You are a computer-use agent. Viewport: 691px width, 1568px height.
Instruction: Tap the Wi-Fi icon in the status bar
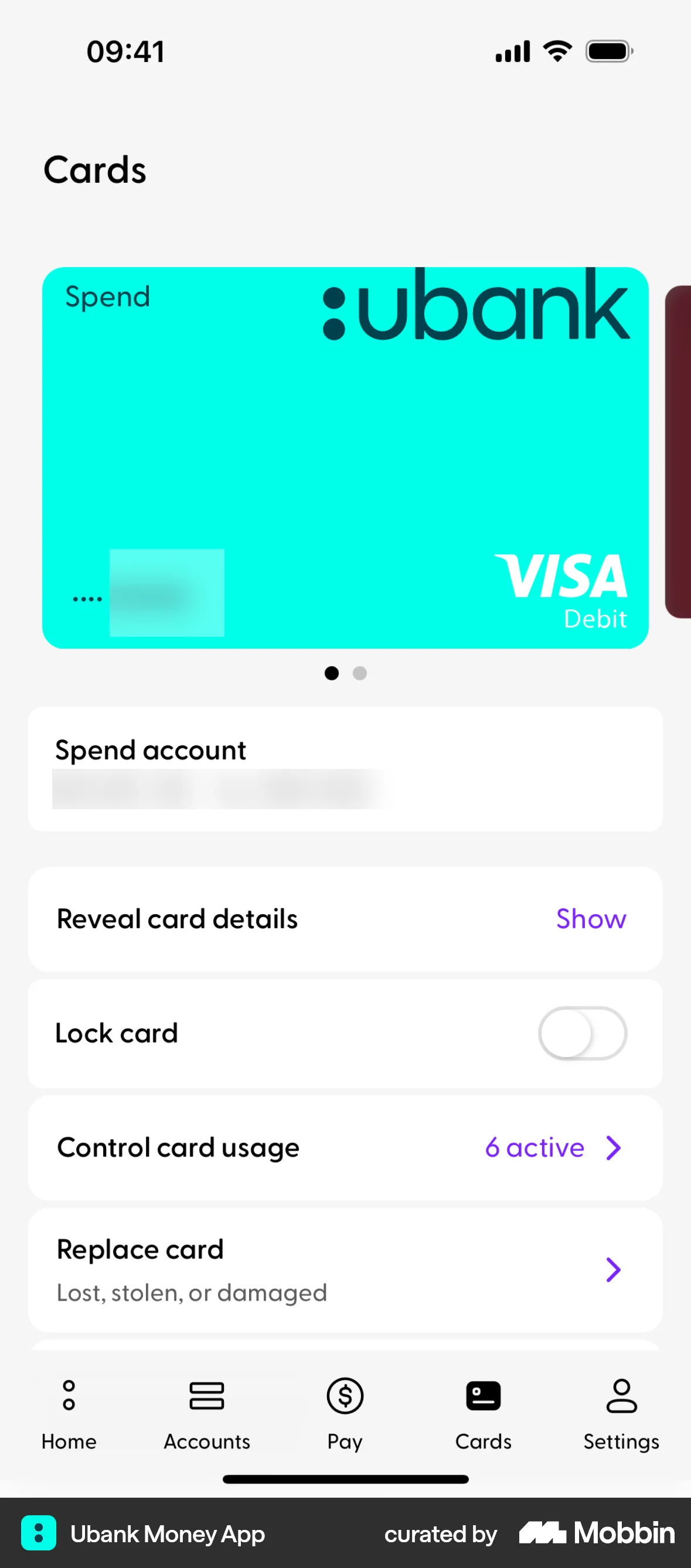pos(556,51)
